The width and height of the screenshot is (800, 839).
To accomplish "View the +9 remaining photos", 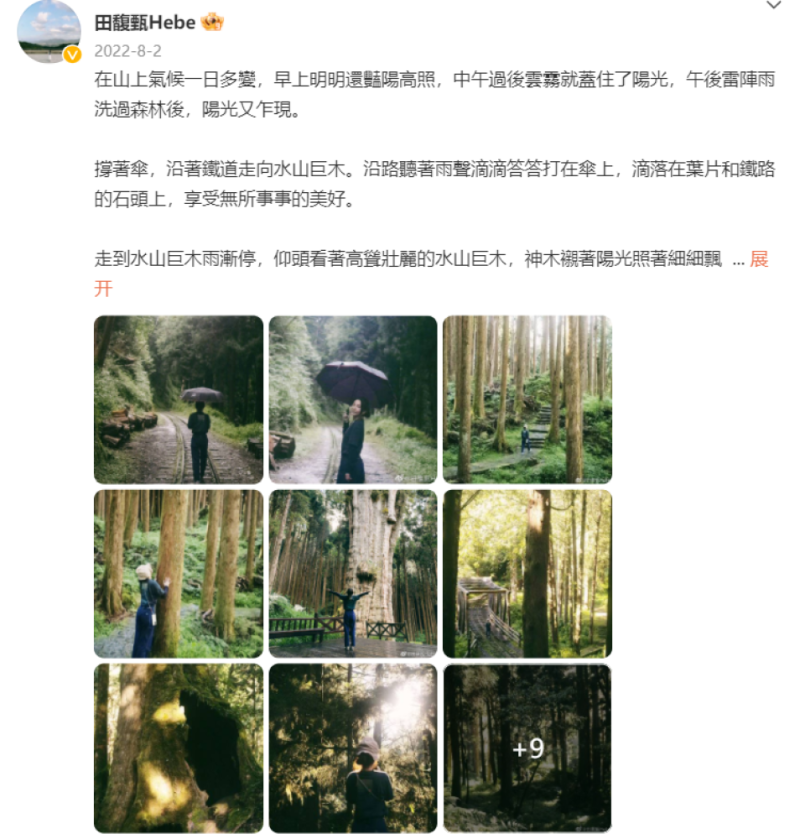I will click(x=527, y=747).
